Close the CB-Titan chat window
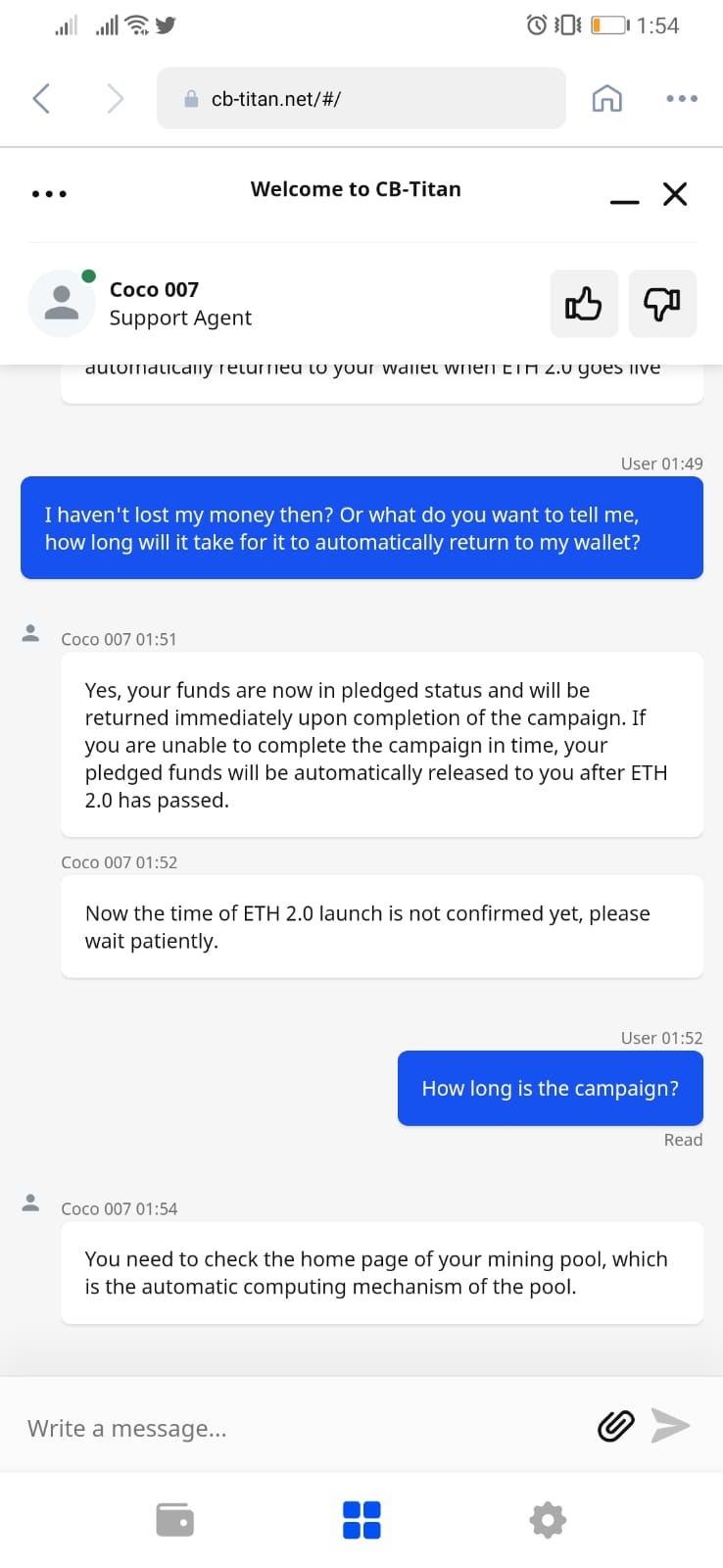This screenshot has width=723, height=1568. 675,194
